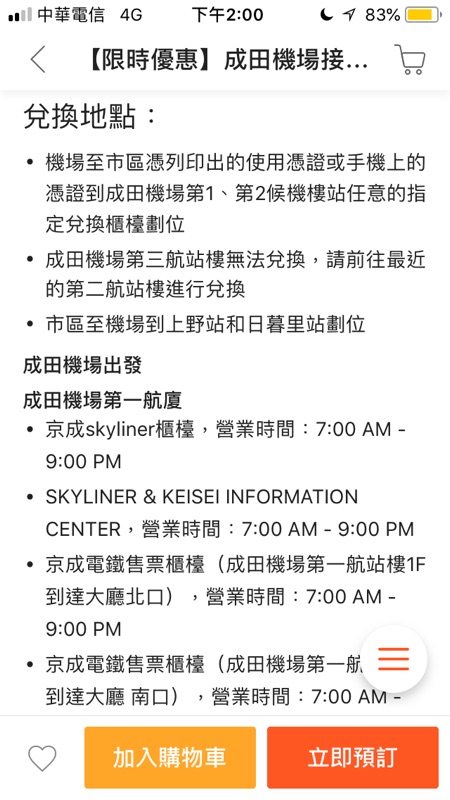Tap 加入購物車 to add to cart
The width and height of the screenshot is (450, 800).
click(x=170, y=758)
